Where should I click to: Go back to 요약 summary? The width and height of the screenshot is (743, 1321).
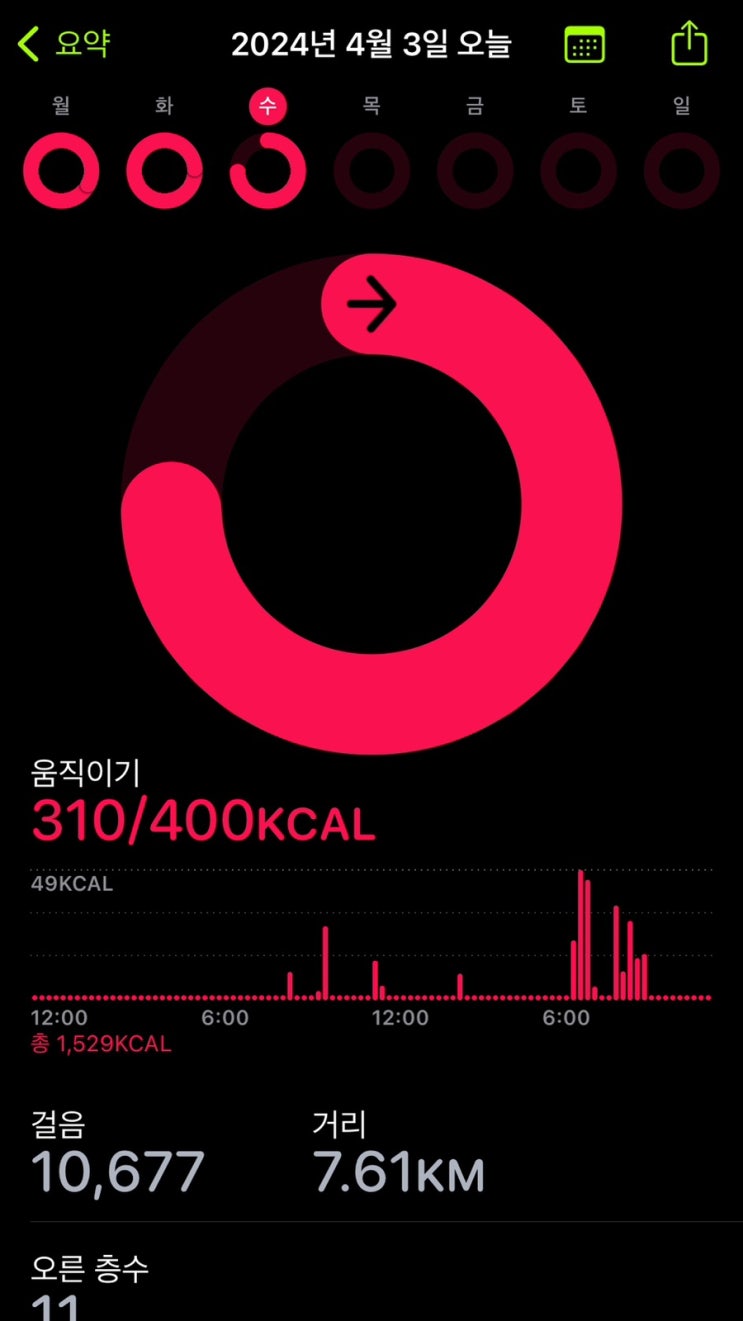pyautogui.click(x=64, y=44)
